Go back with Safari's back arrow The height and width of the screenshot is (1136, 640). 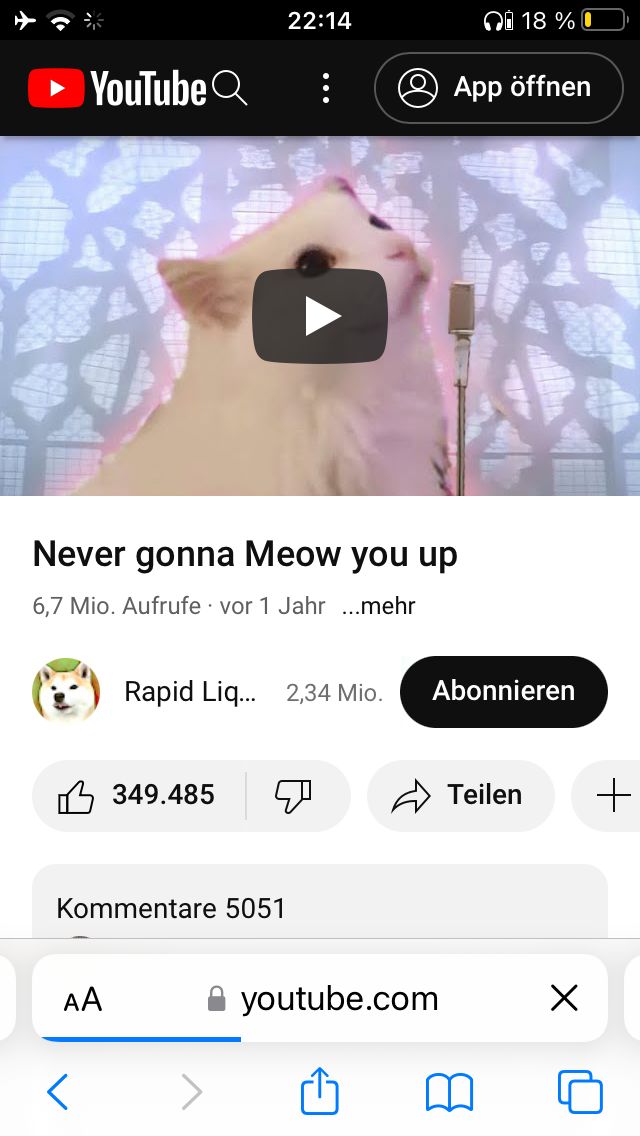(x=58, y=1092)
